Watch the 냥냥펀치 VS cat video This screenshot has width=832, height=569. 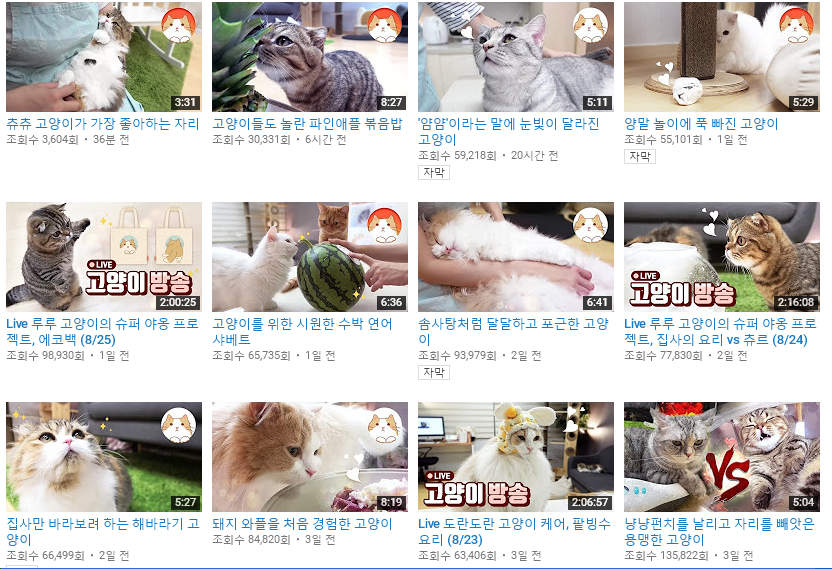click(721, 457)
